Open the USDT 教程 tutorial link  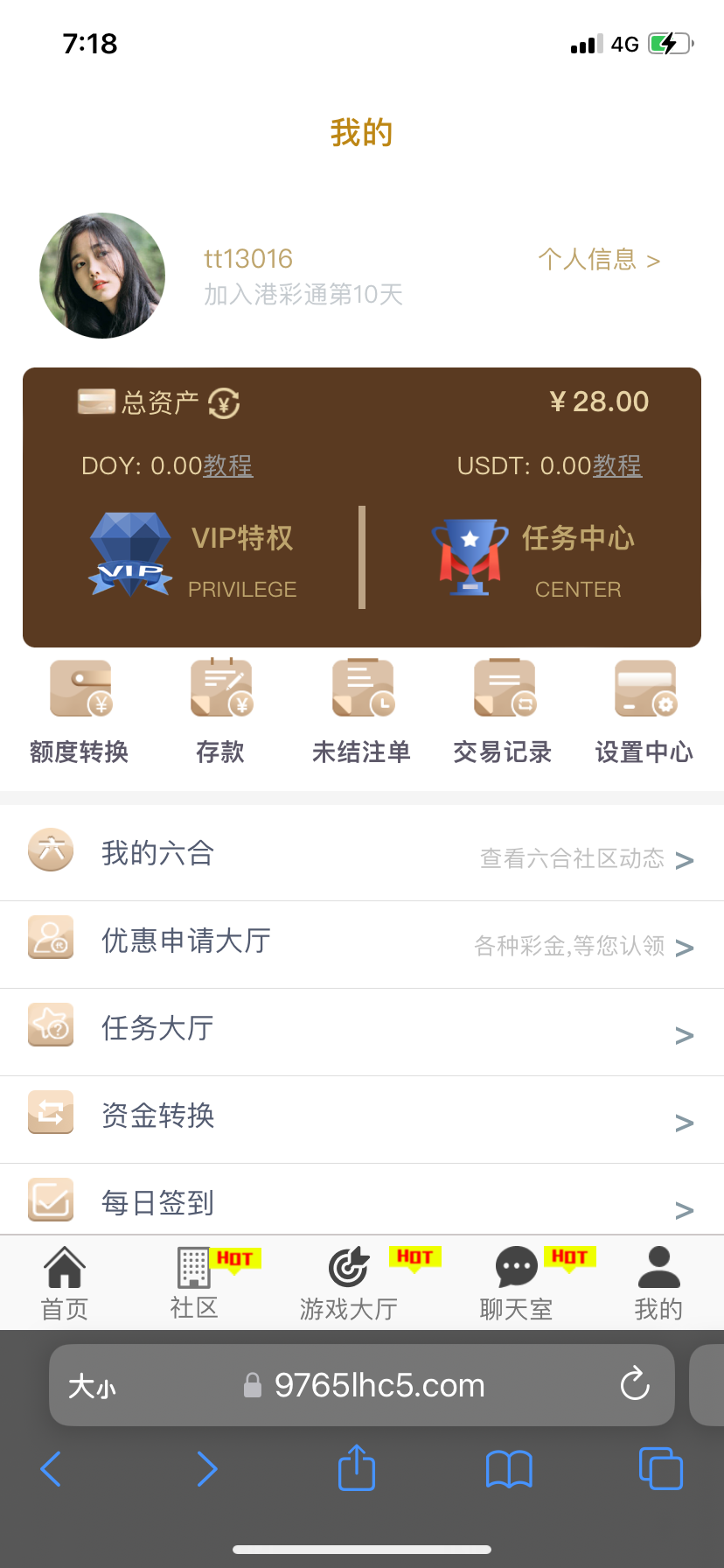click(x=617, y=465)
